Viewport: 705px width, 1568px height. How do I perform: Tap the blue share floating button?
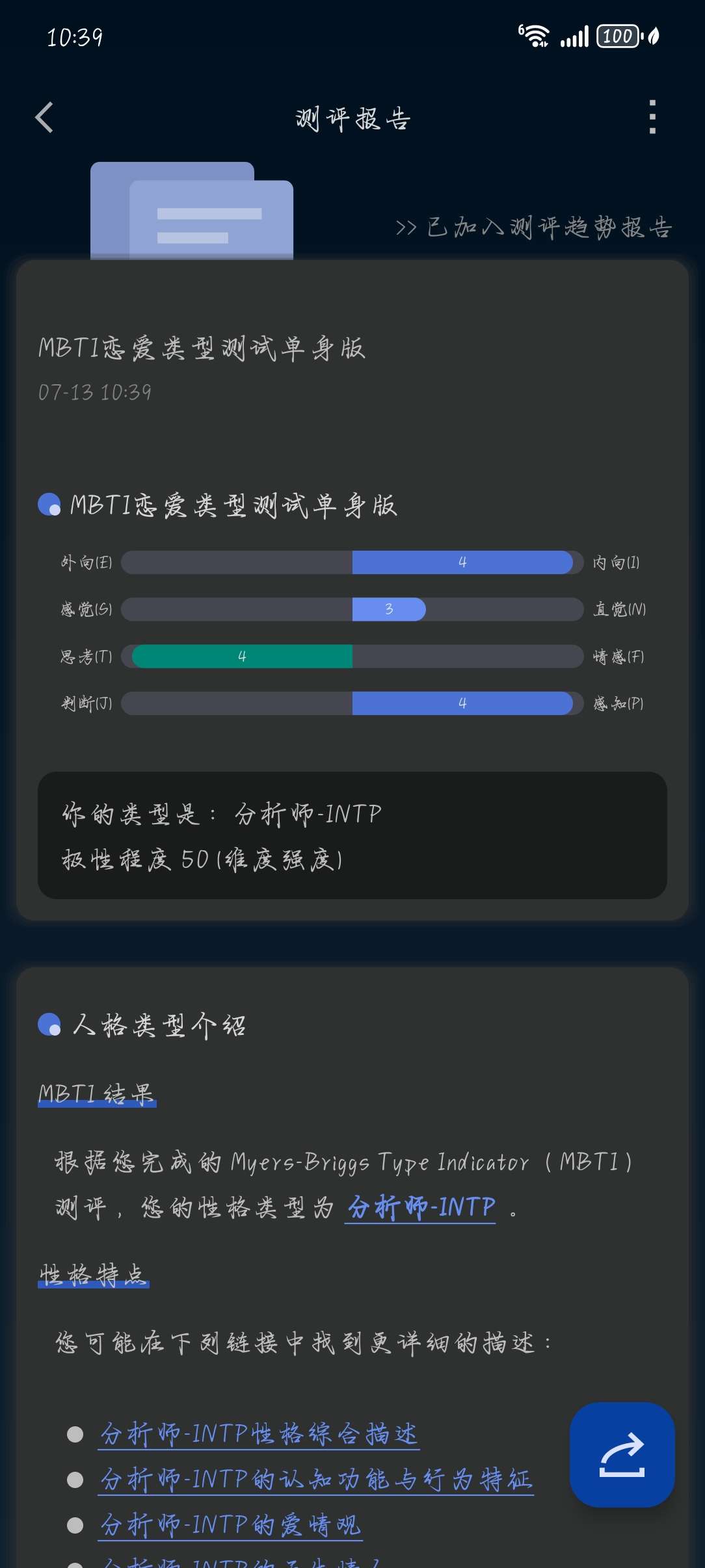622,1454
